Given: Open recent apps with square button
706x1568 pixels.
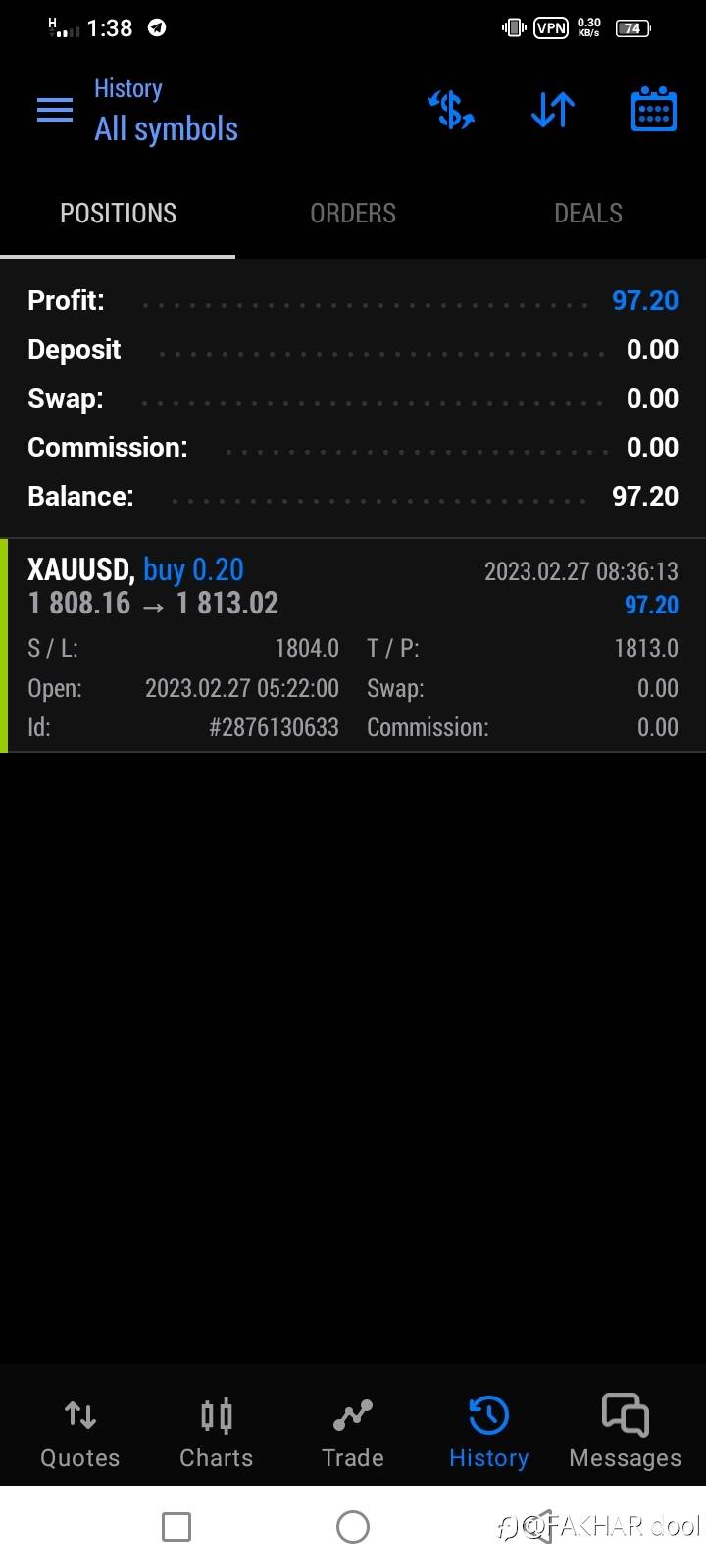Looking at the screenshot, I should pos(176,1526).
